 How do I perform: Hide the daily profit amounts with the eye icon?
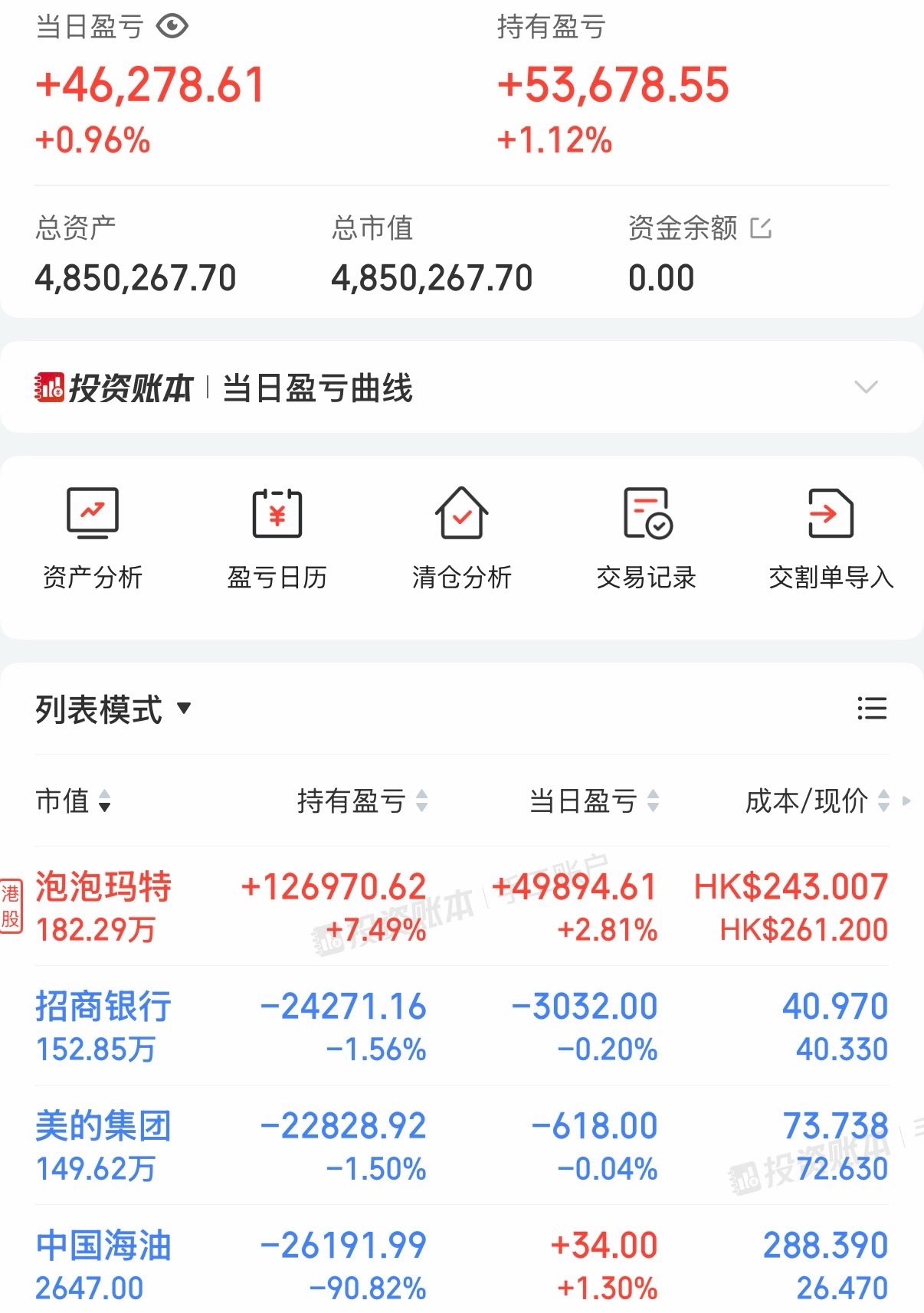point(172,27)
